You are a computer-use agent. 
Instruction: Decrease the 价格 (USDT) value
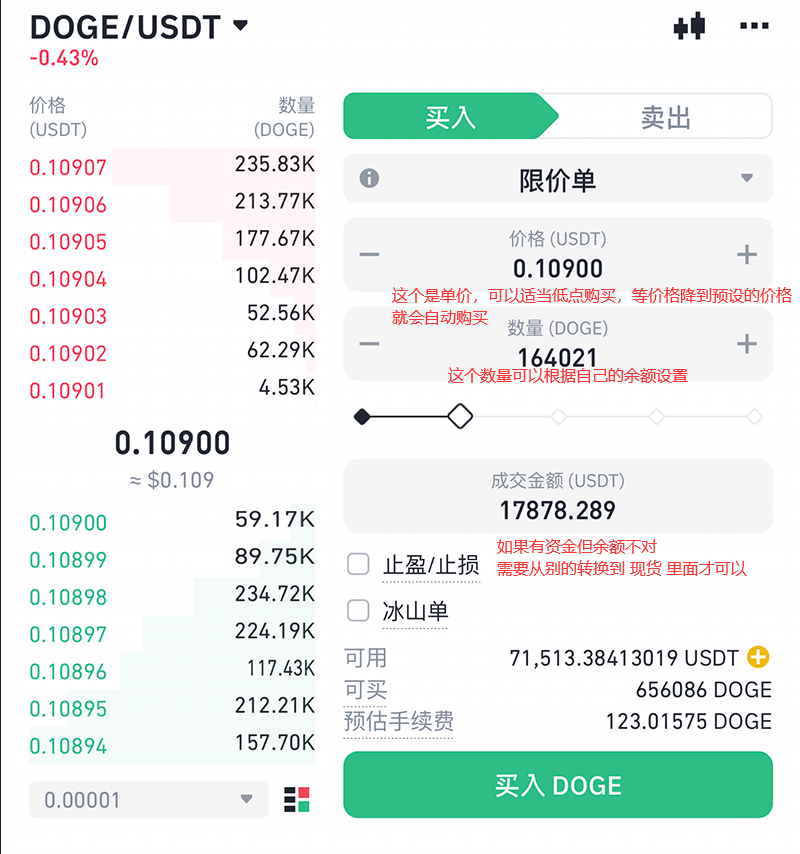(369, 254)
